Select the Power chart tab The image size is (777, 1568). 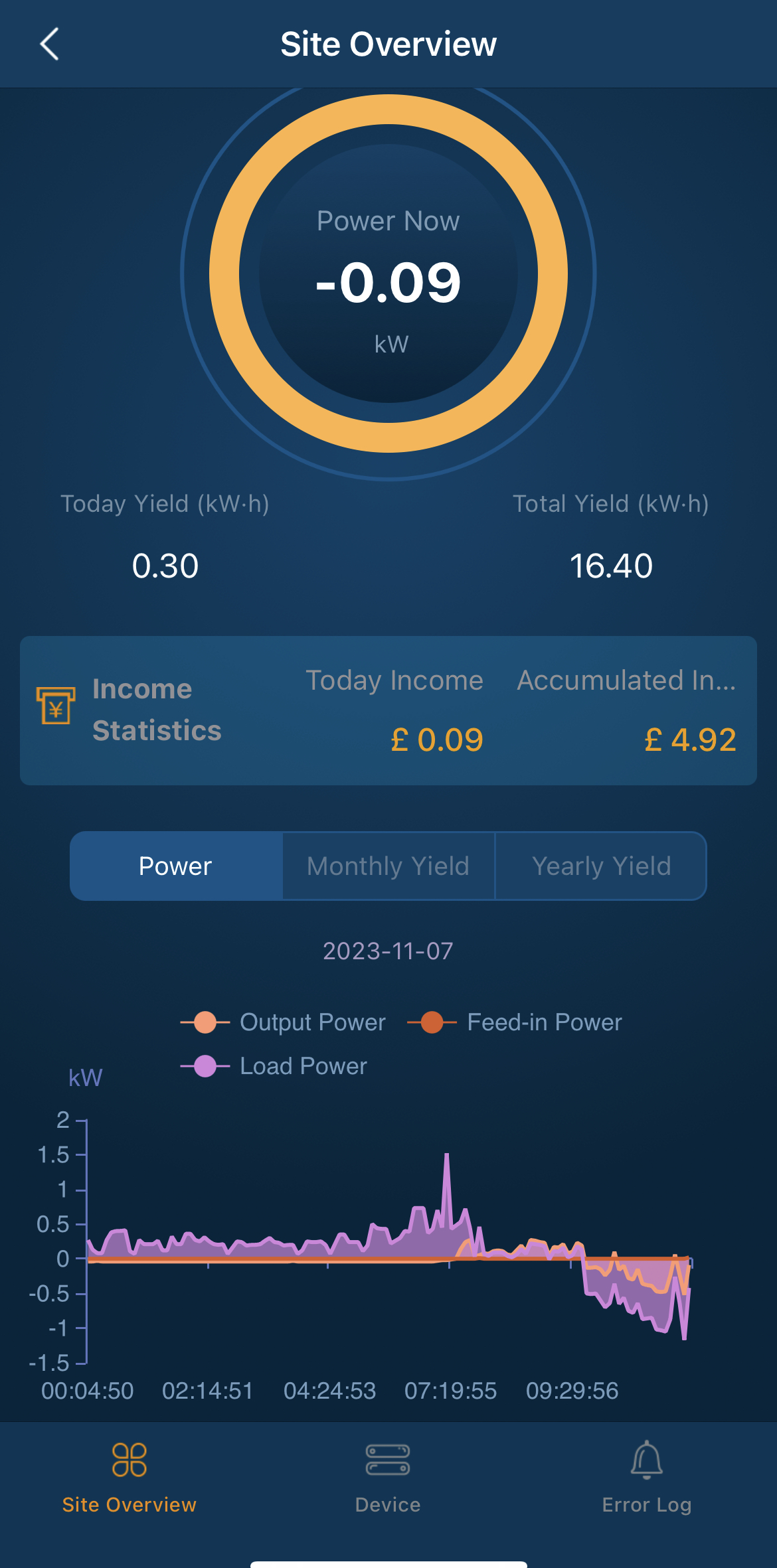(x=176, y=866)
